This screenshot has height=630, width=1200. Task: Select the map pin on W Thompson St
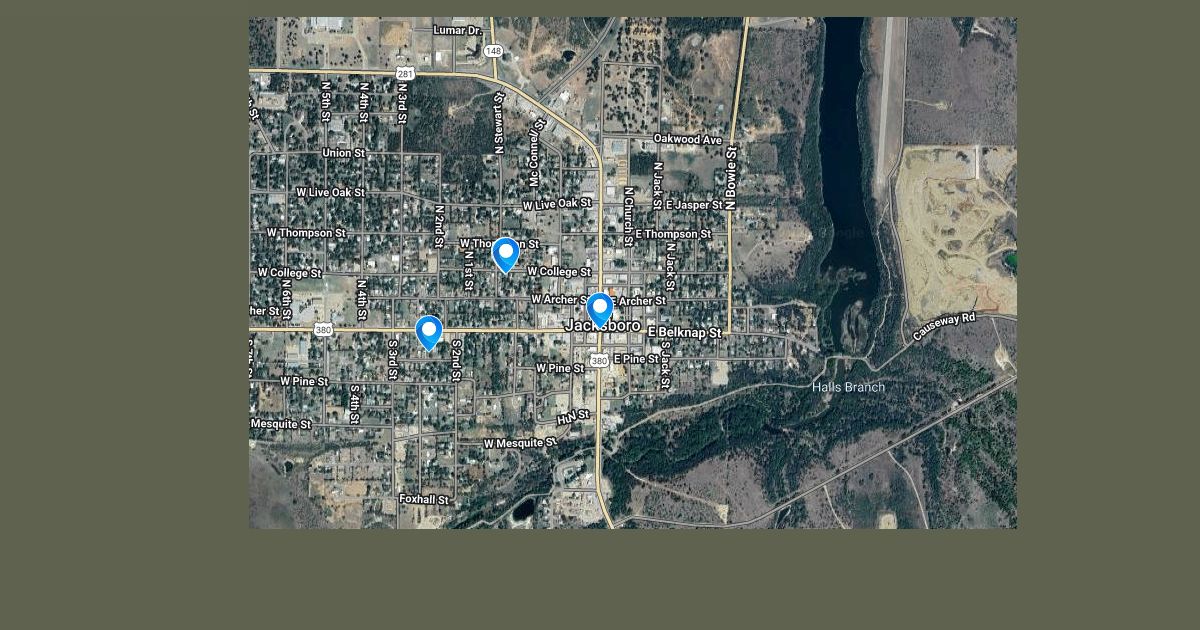(506, 253)
